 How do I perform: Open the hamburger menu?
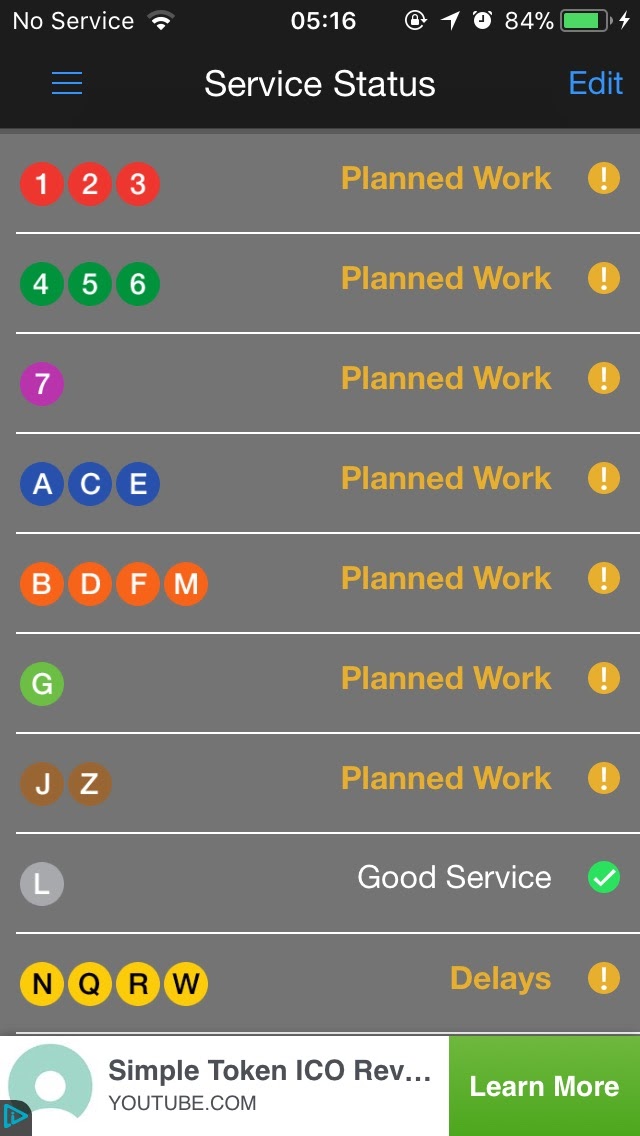67,84
